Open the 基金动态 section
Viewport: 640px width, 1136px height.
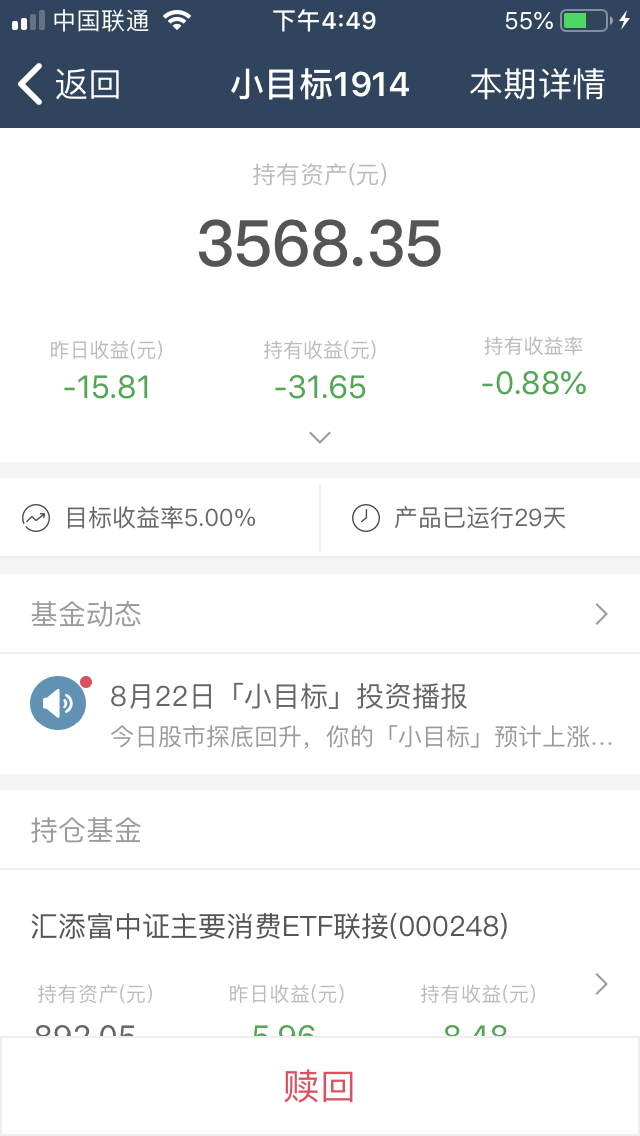tap(320, 614)
